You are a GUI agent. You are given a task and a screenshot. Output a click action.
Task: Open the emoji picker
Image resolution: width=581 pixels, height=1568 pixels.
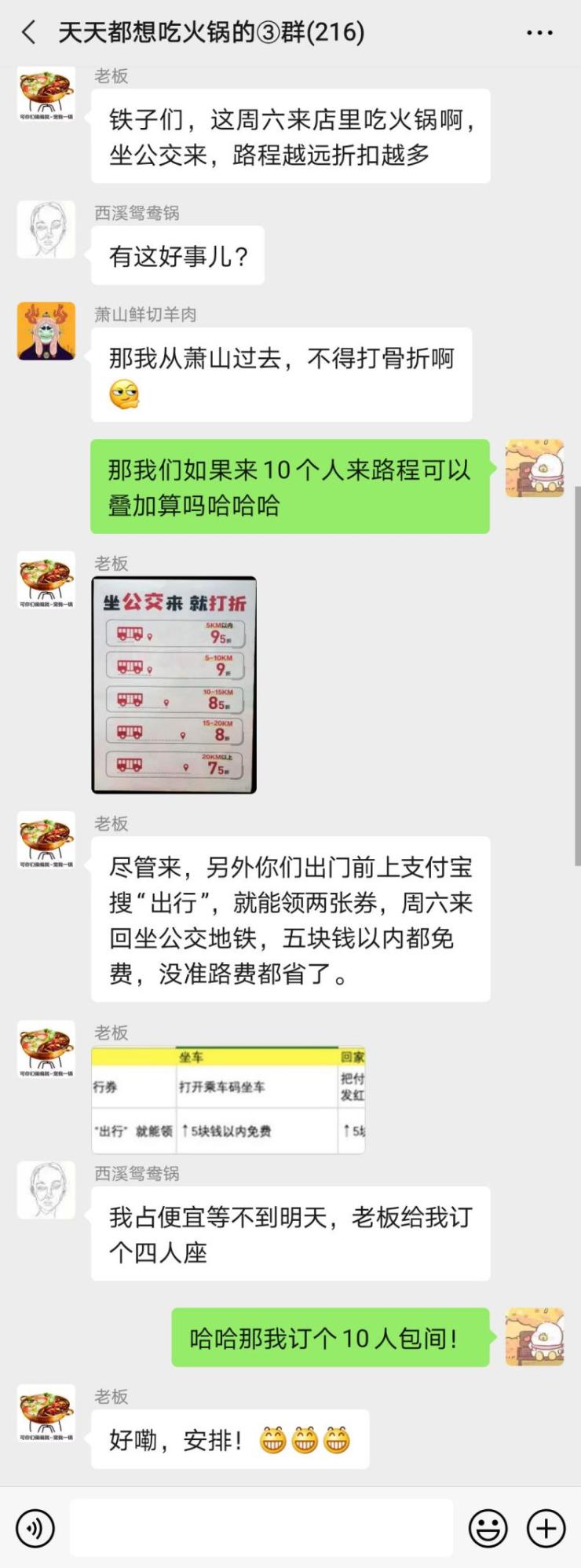[488, 1528]
